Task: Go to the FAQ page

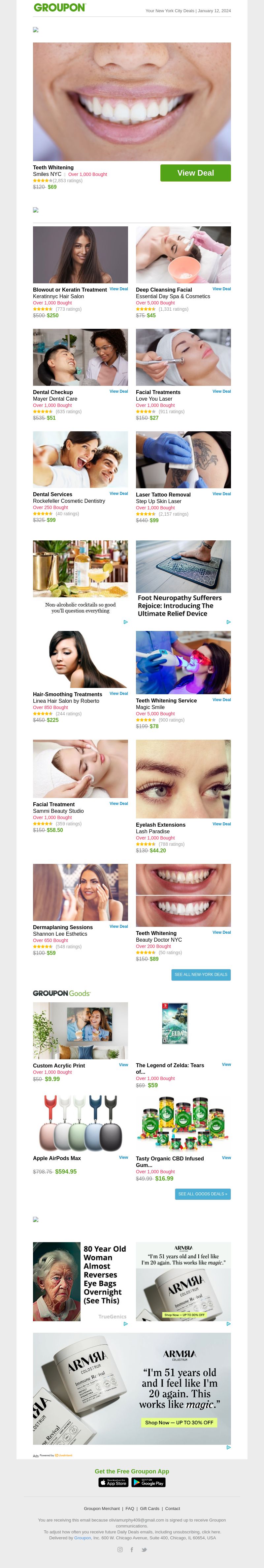Action: (130, 1508)
